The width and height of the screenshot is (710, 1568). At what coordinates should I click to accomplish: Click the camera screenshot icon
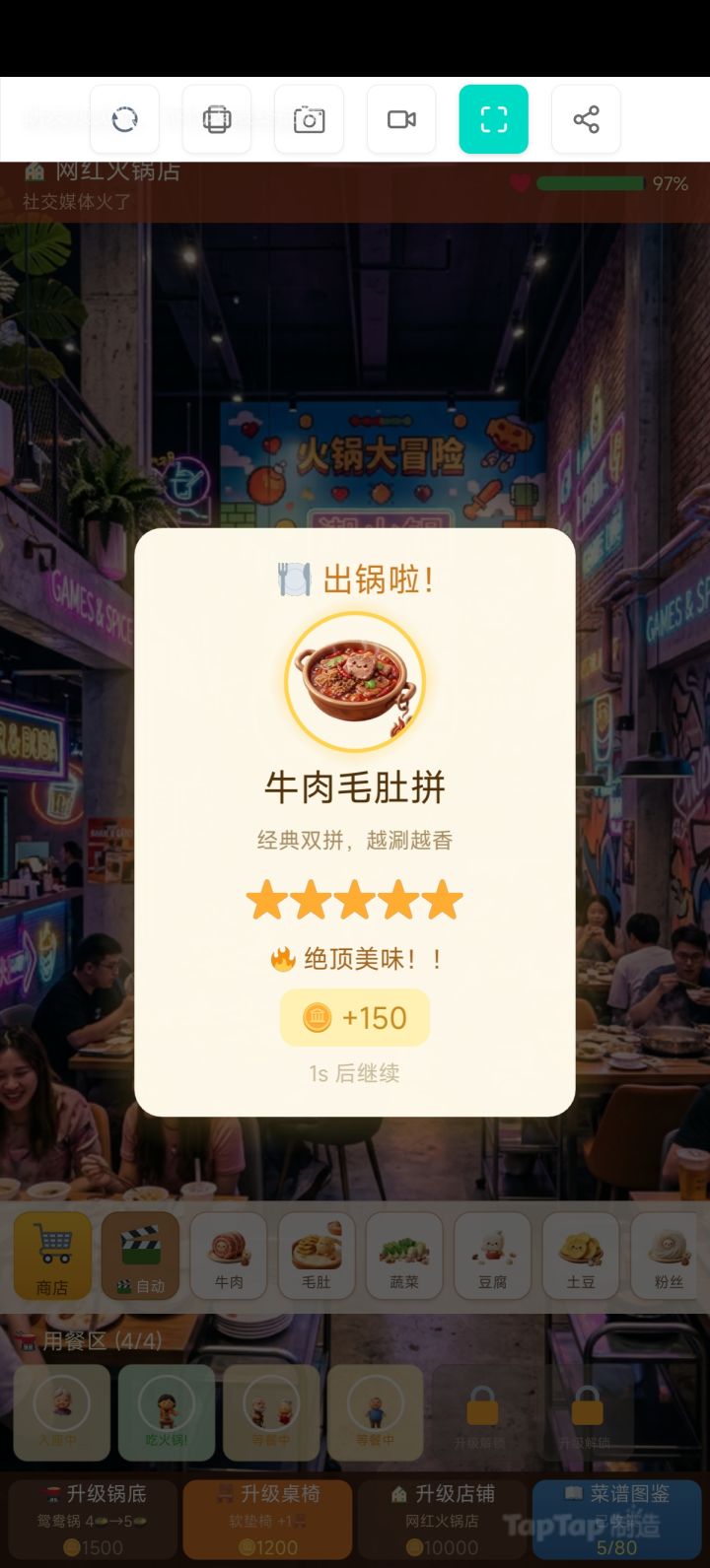(x=309, y=118)
